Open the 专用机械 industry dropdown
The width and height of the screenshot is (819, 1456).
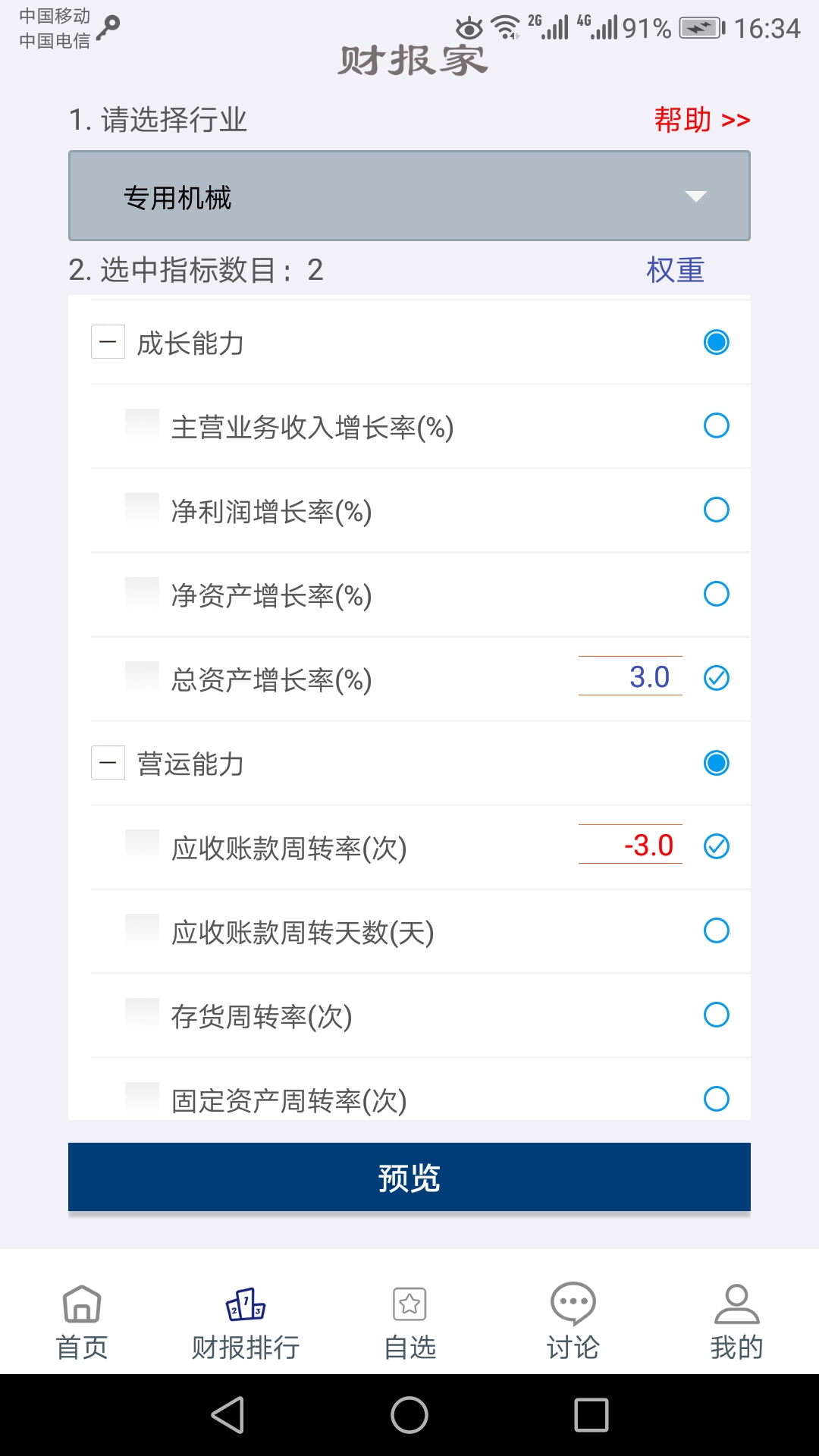pyautogui.click(x=409, y=196)
